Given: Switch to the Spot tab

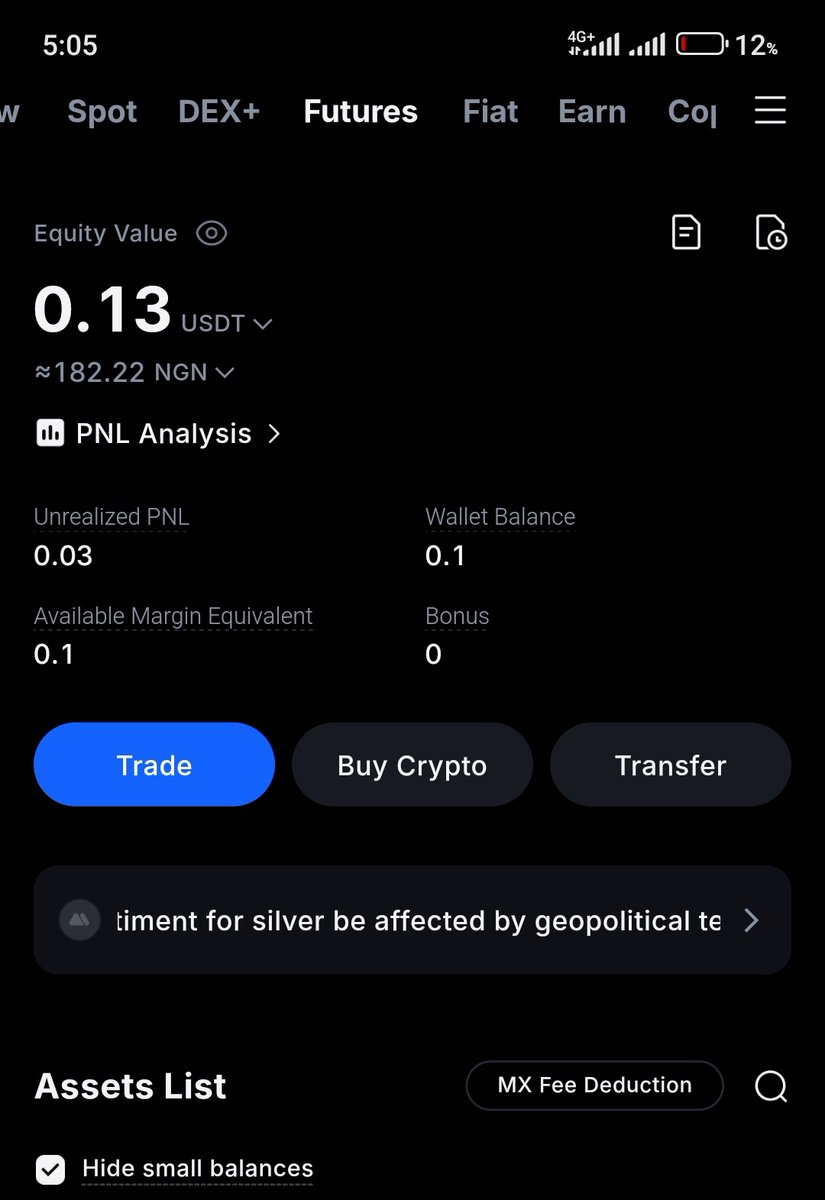Looking at the screenshot, I should coord(102,111).
